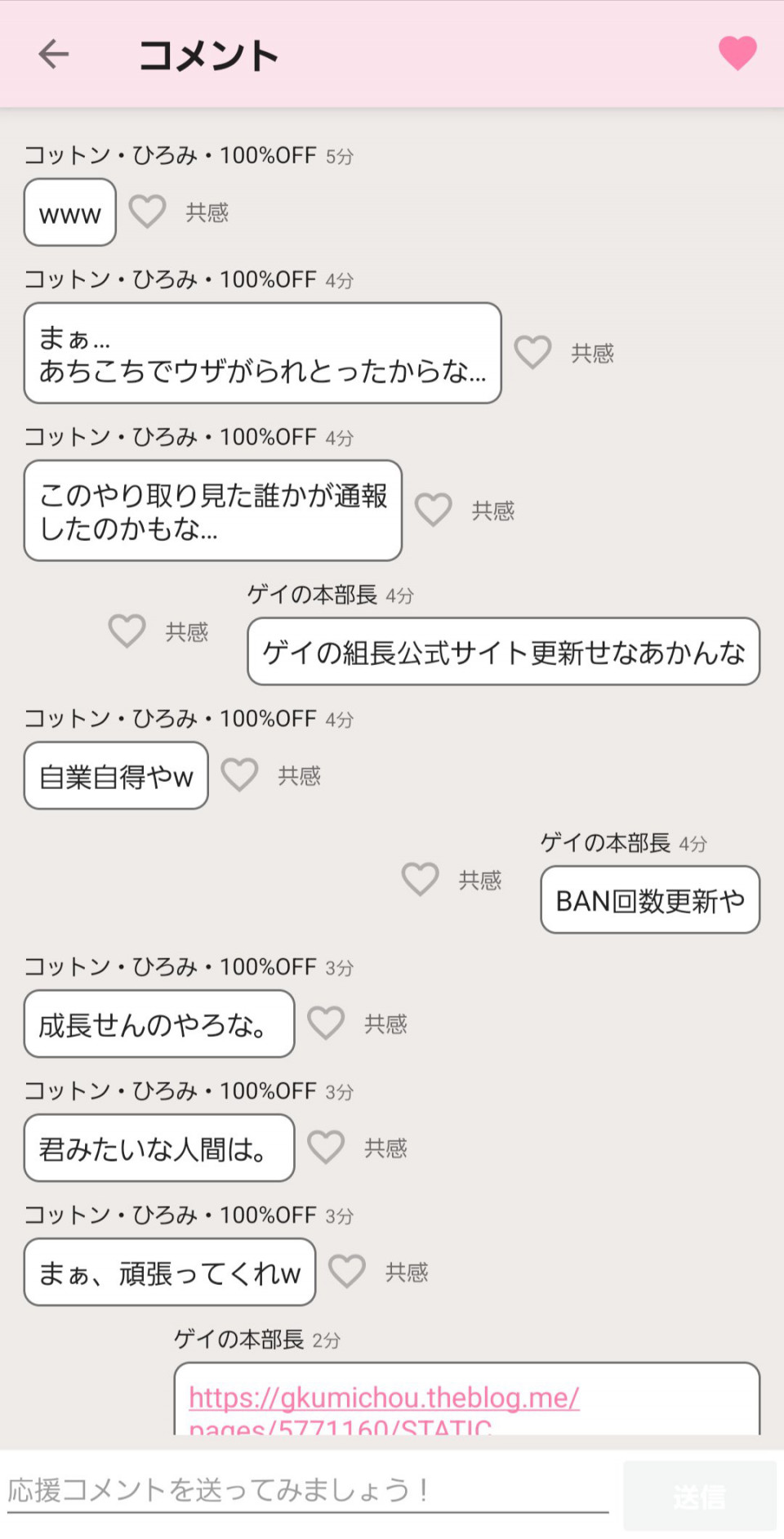784x1539 pixels.
Task: Tap 共感 heart on "ゲイの組長公式サイト" comment
Action: coord(127,631)
